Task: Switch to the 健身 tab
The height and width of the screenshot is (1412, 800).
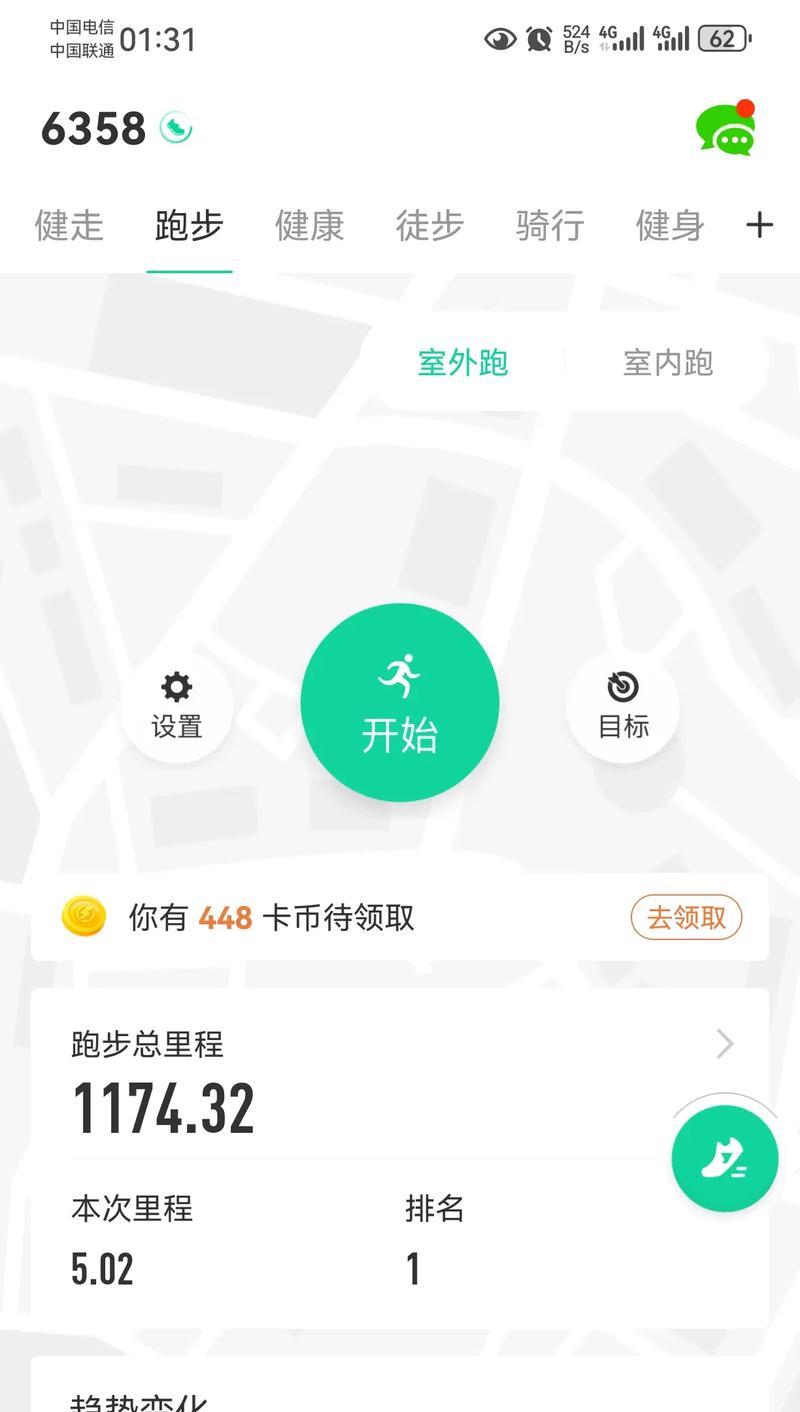Action: point(669,225)
